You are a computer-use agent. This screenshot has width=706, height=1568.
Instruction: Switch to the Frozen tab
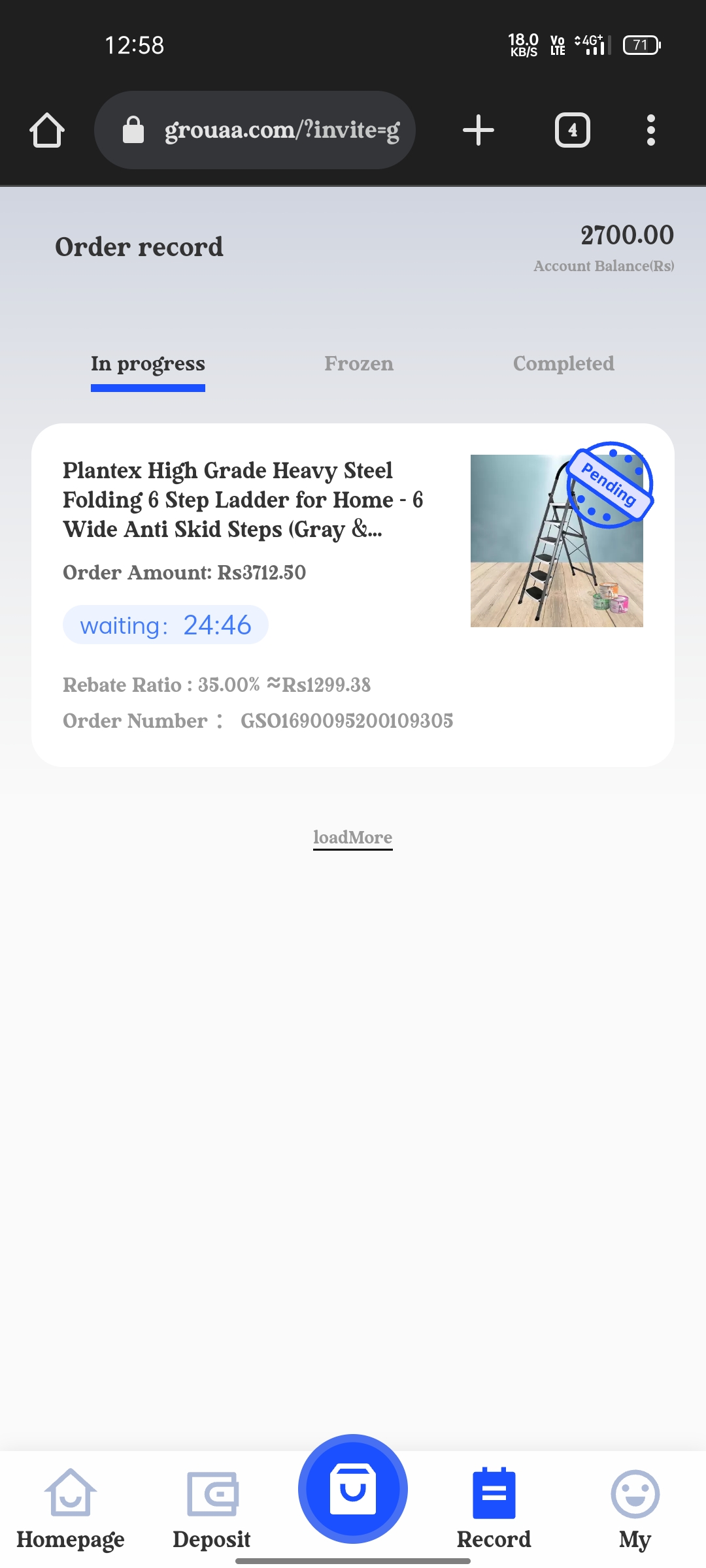click(x=359, y=364)
